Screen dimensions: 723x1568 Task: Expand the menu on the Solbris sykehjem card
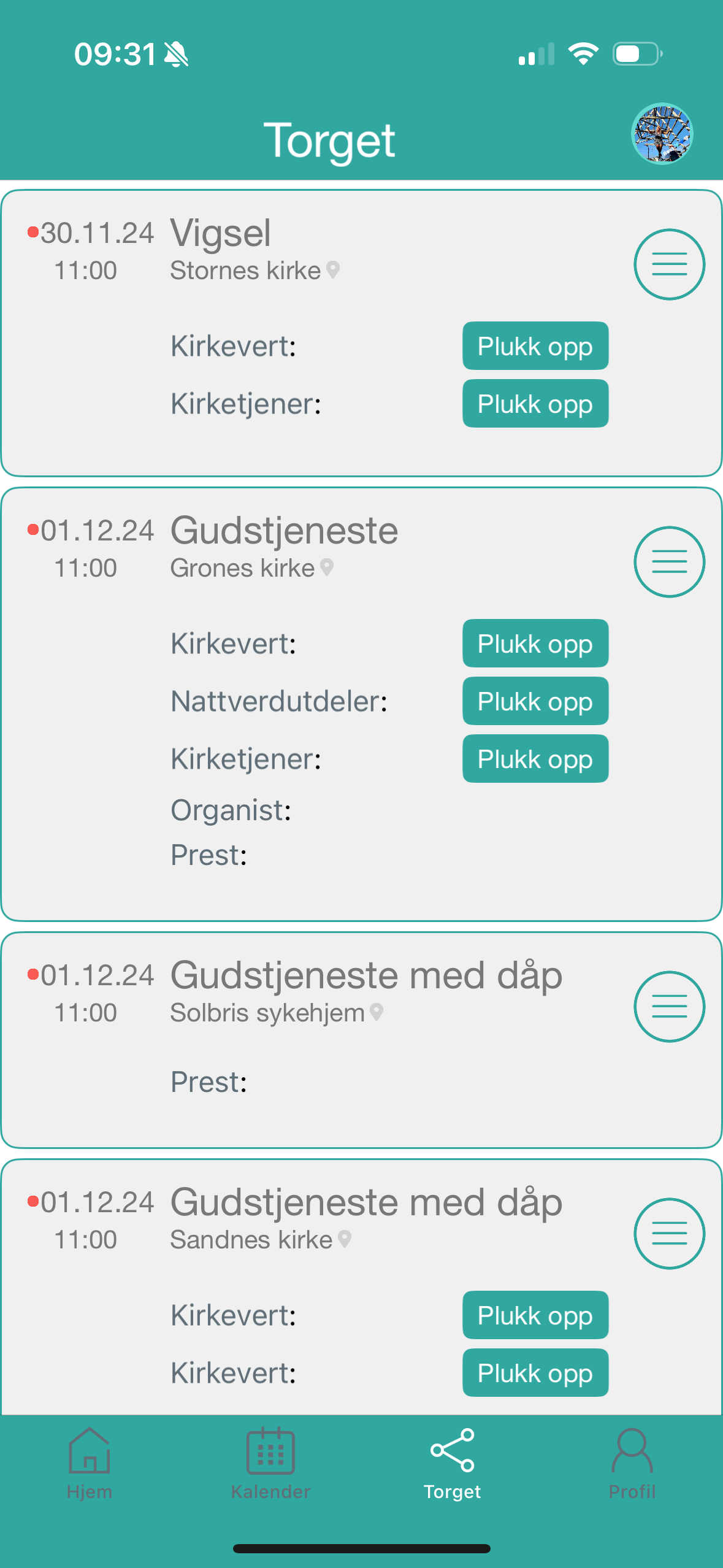pos(669,1006)
